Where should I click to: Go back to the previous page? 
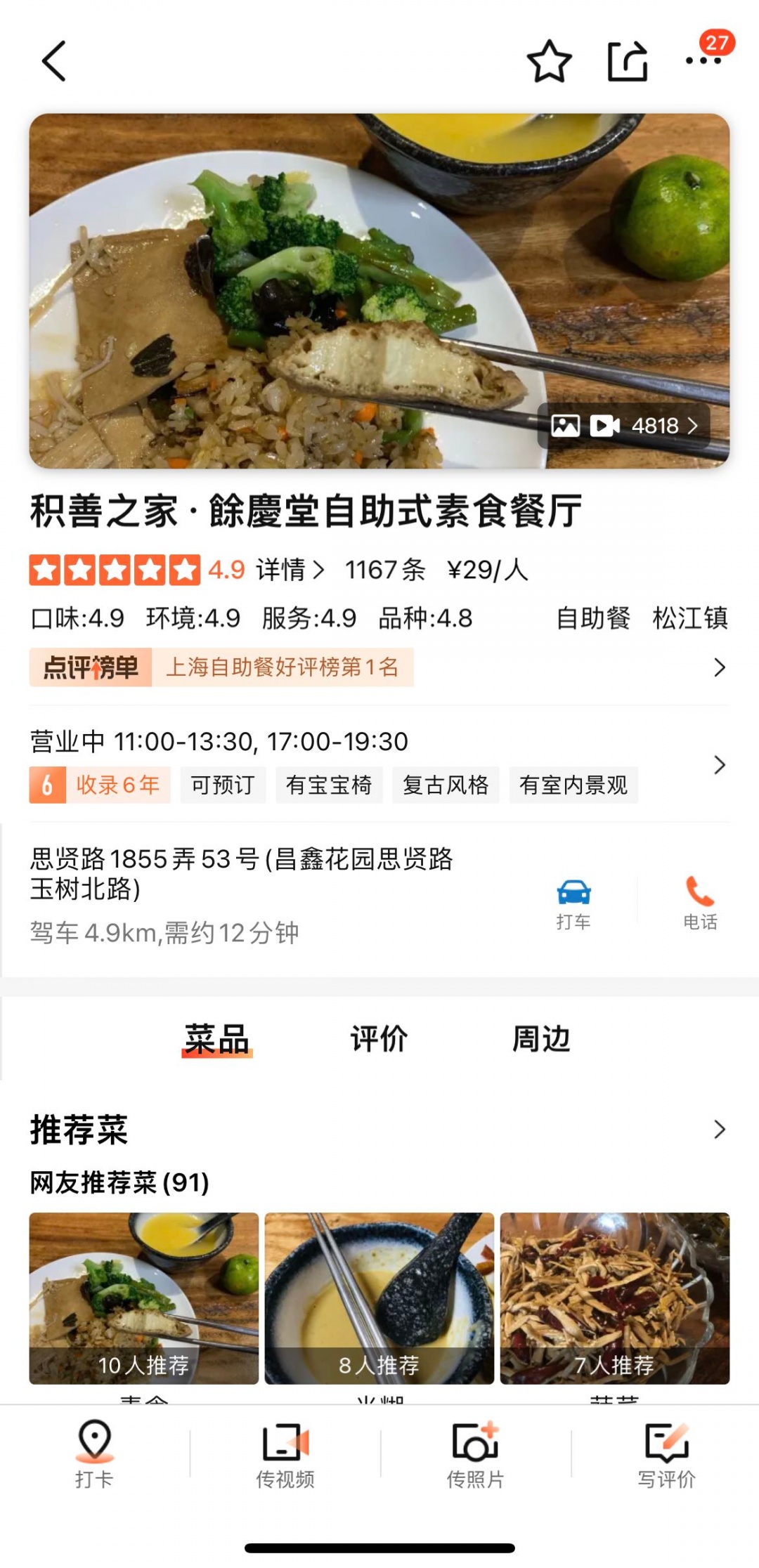(x=54, y=61)
